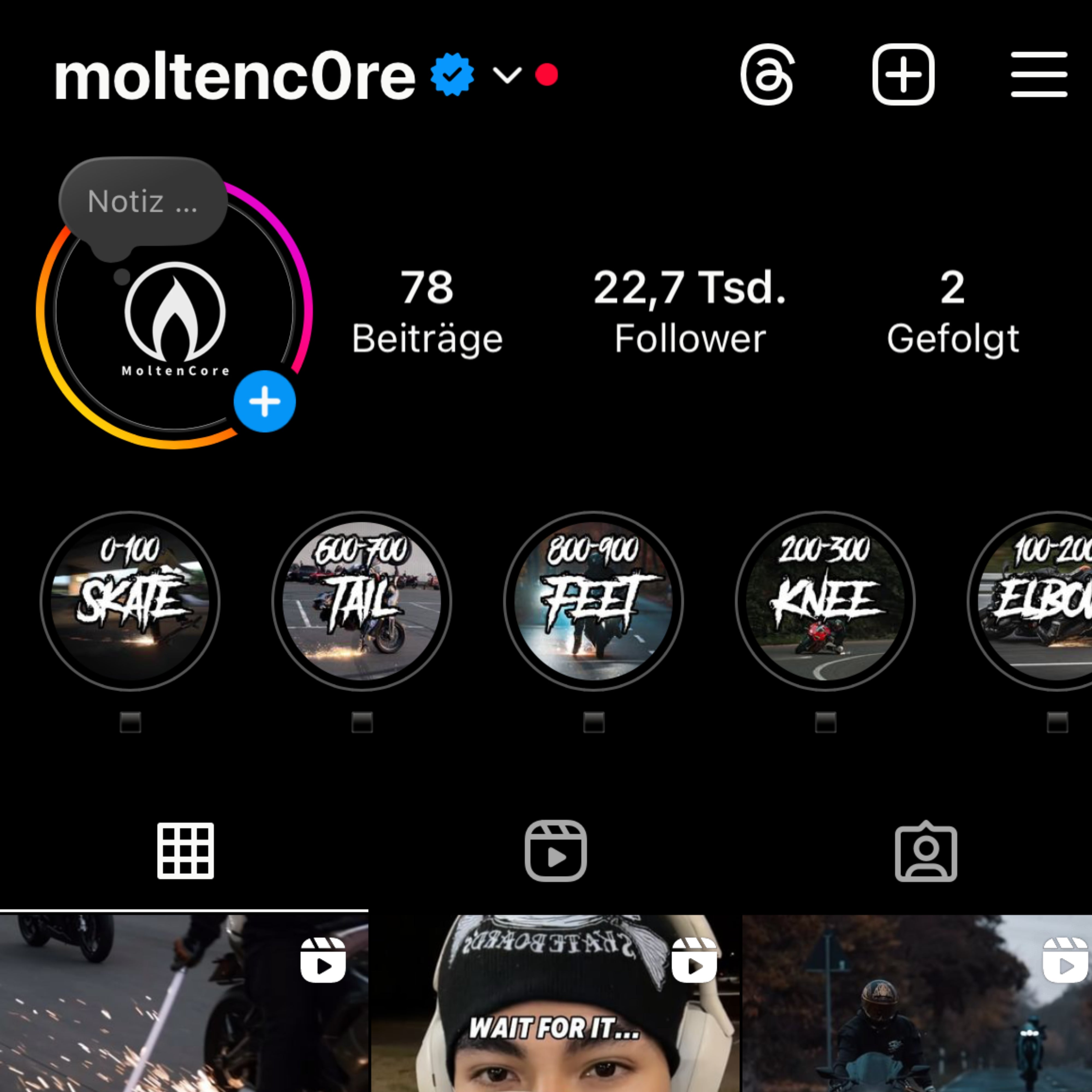Open the 600-700 TAIL highlight

(x=362, y=601)
